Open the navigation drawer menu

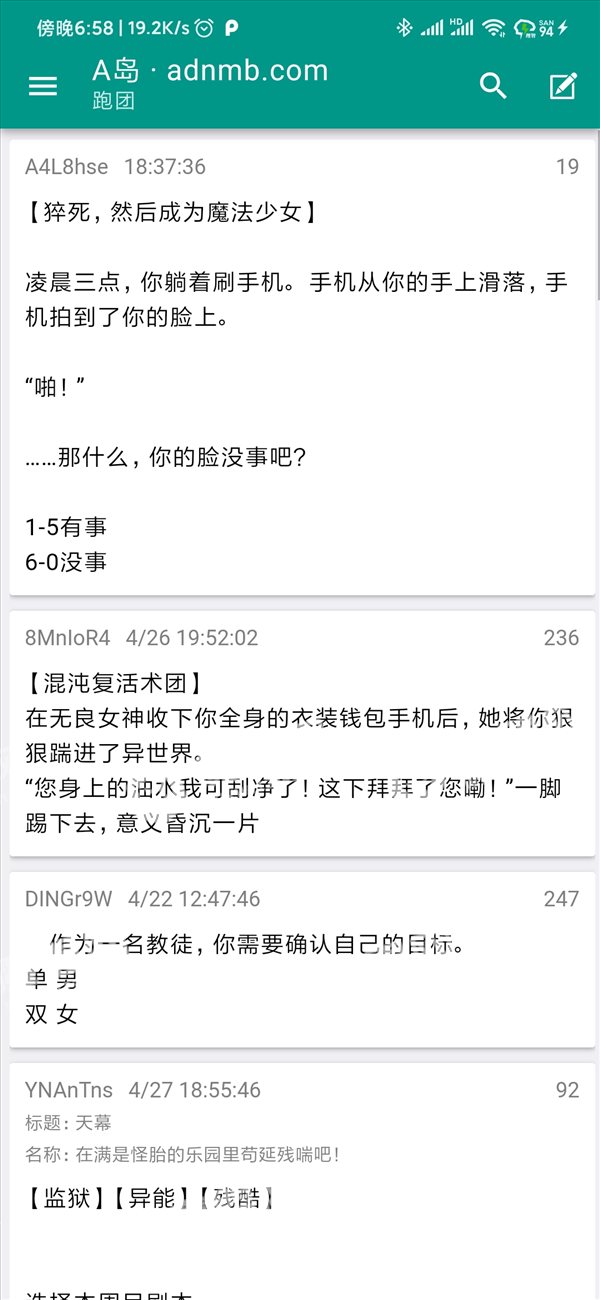point(43,86)
